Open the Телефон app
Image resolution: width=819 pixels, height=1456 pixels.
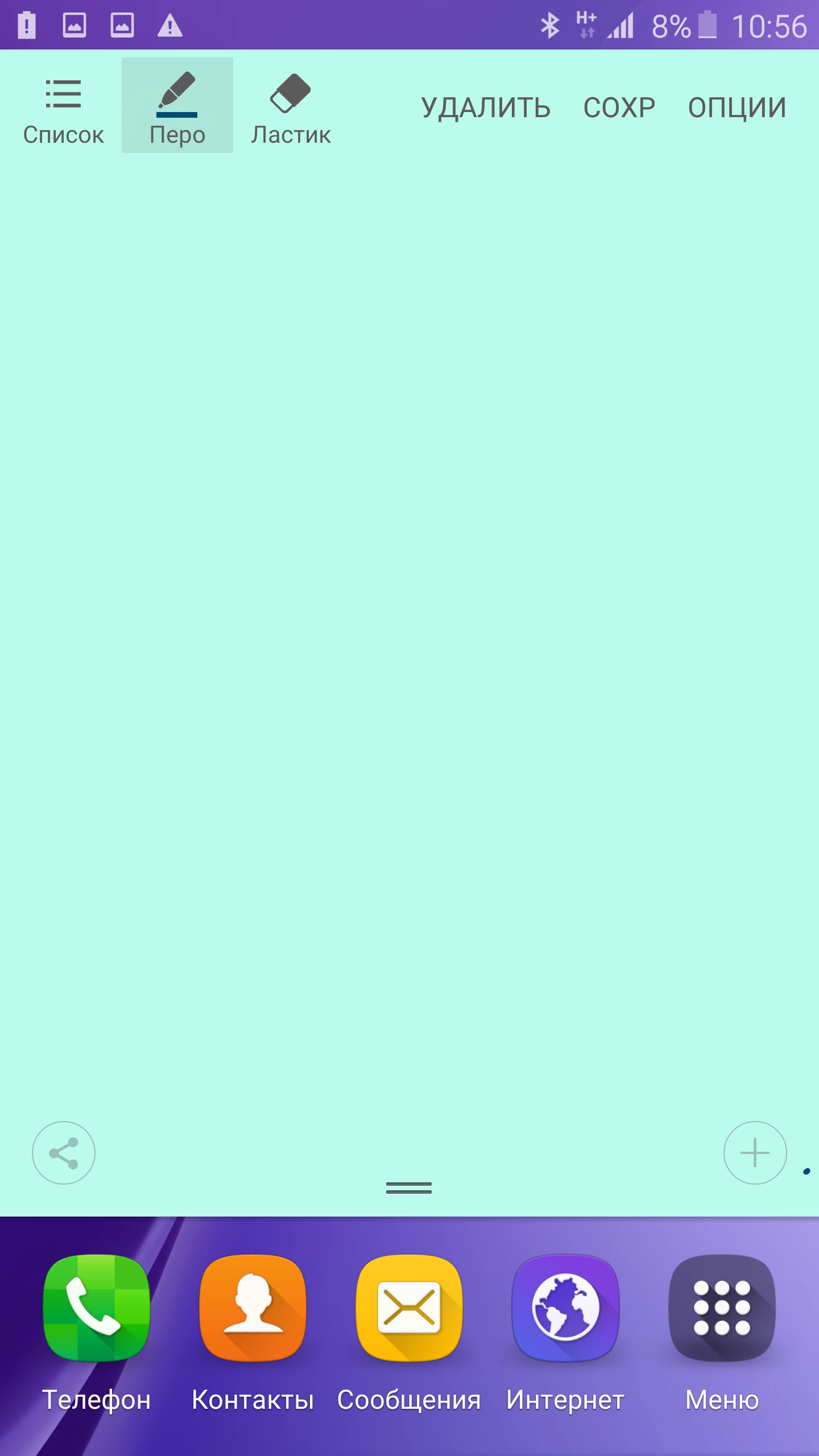point(97,1308)
